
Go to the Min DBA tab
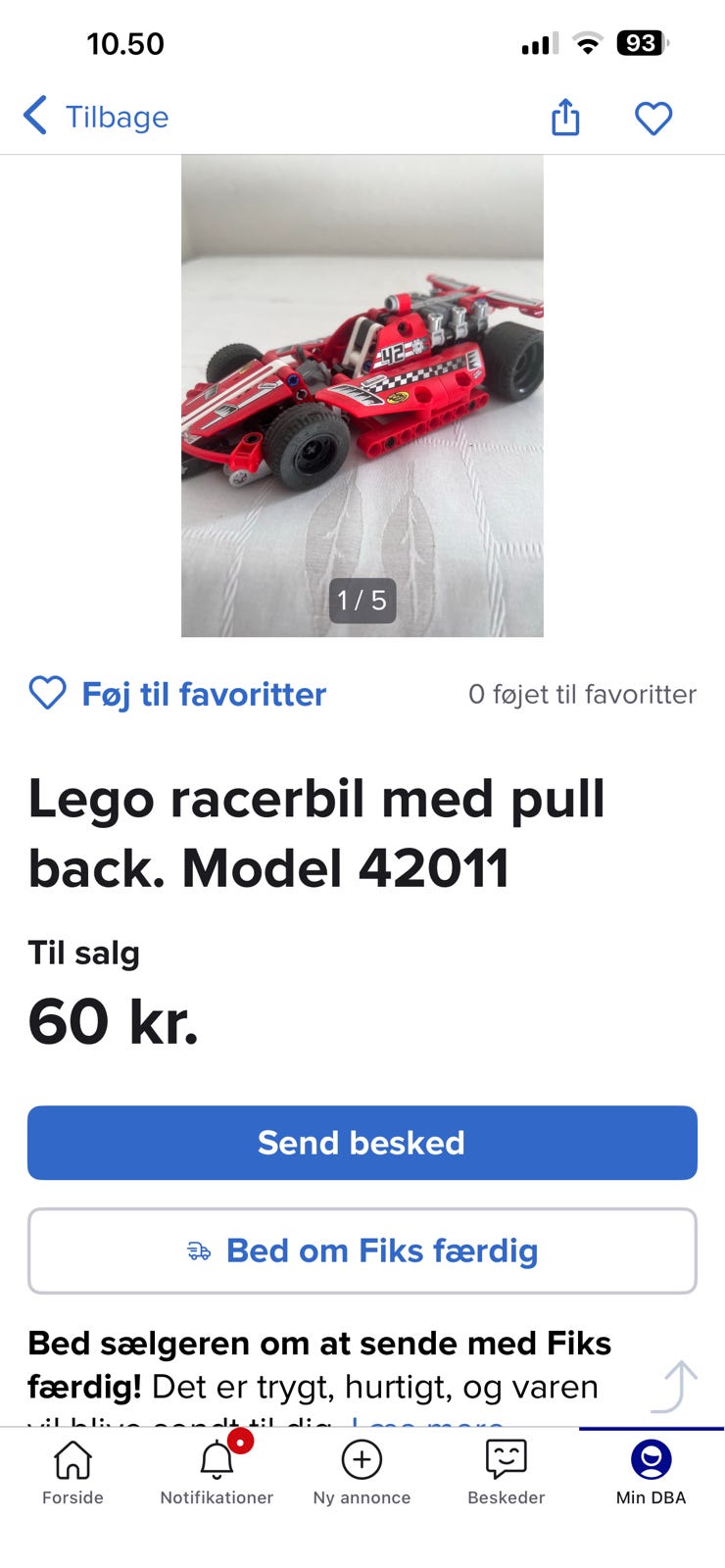[x=651, y=1472]
